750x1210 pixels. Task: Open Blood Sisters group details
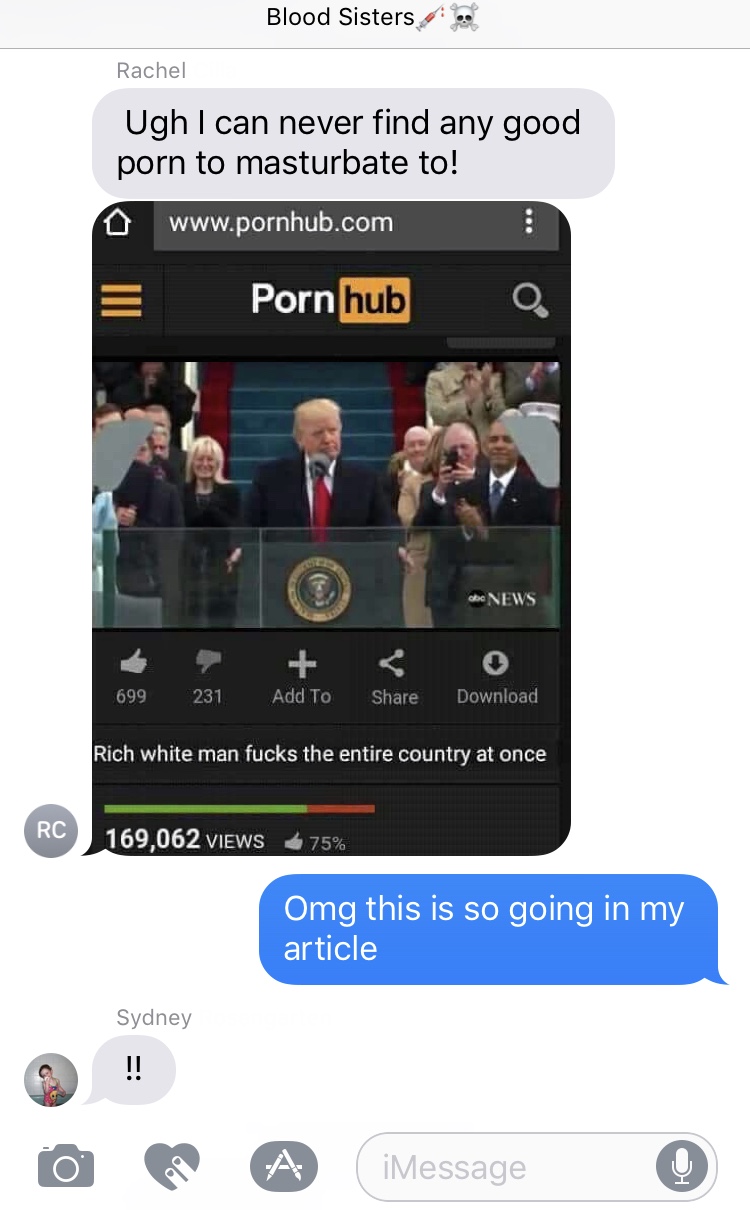[x=372, y=18]
